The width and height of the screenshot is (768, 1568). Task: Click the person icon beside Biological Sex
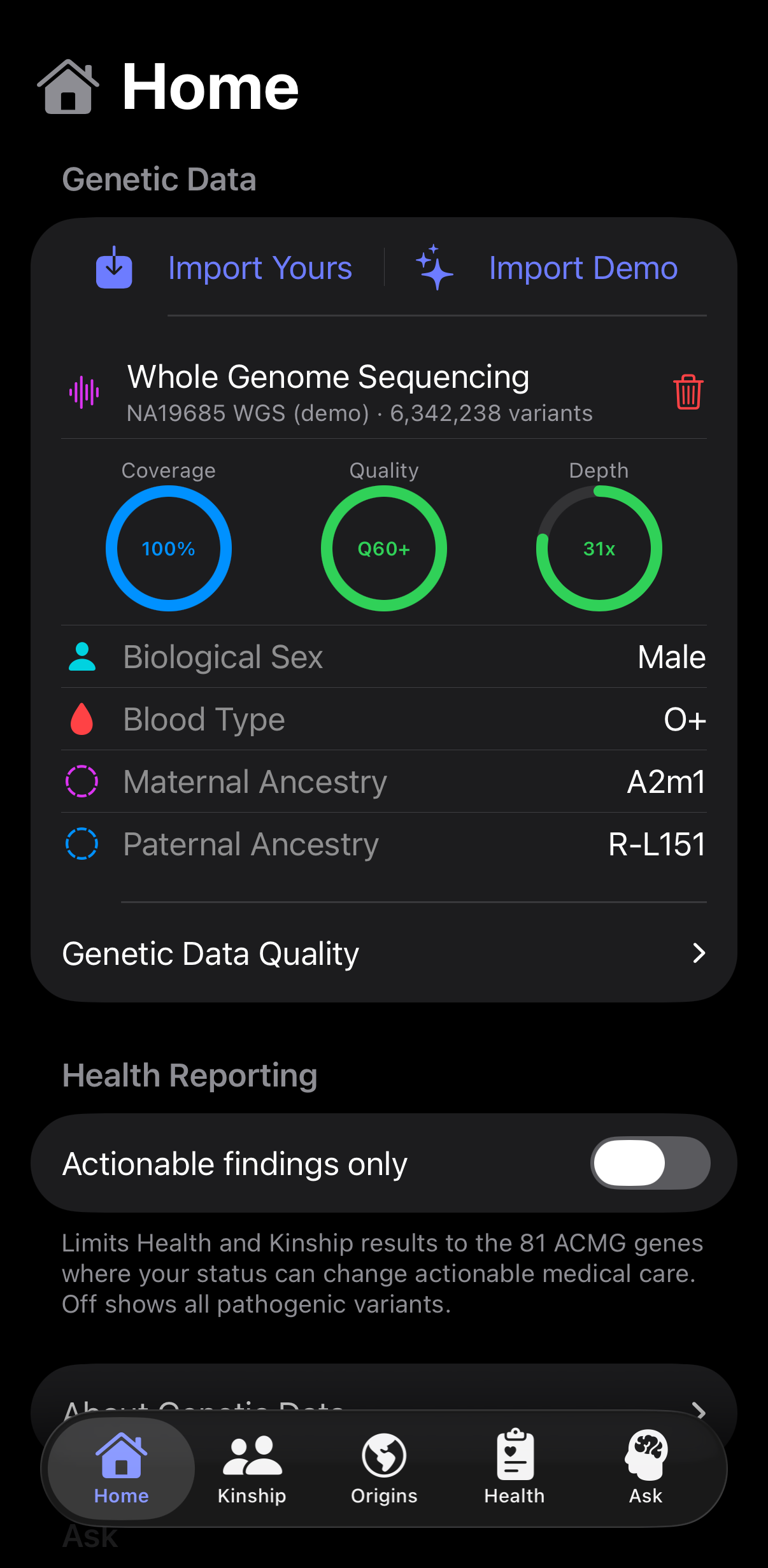tap(82, 656)
